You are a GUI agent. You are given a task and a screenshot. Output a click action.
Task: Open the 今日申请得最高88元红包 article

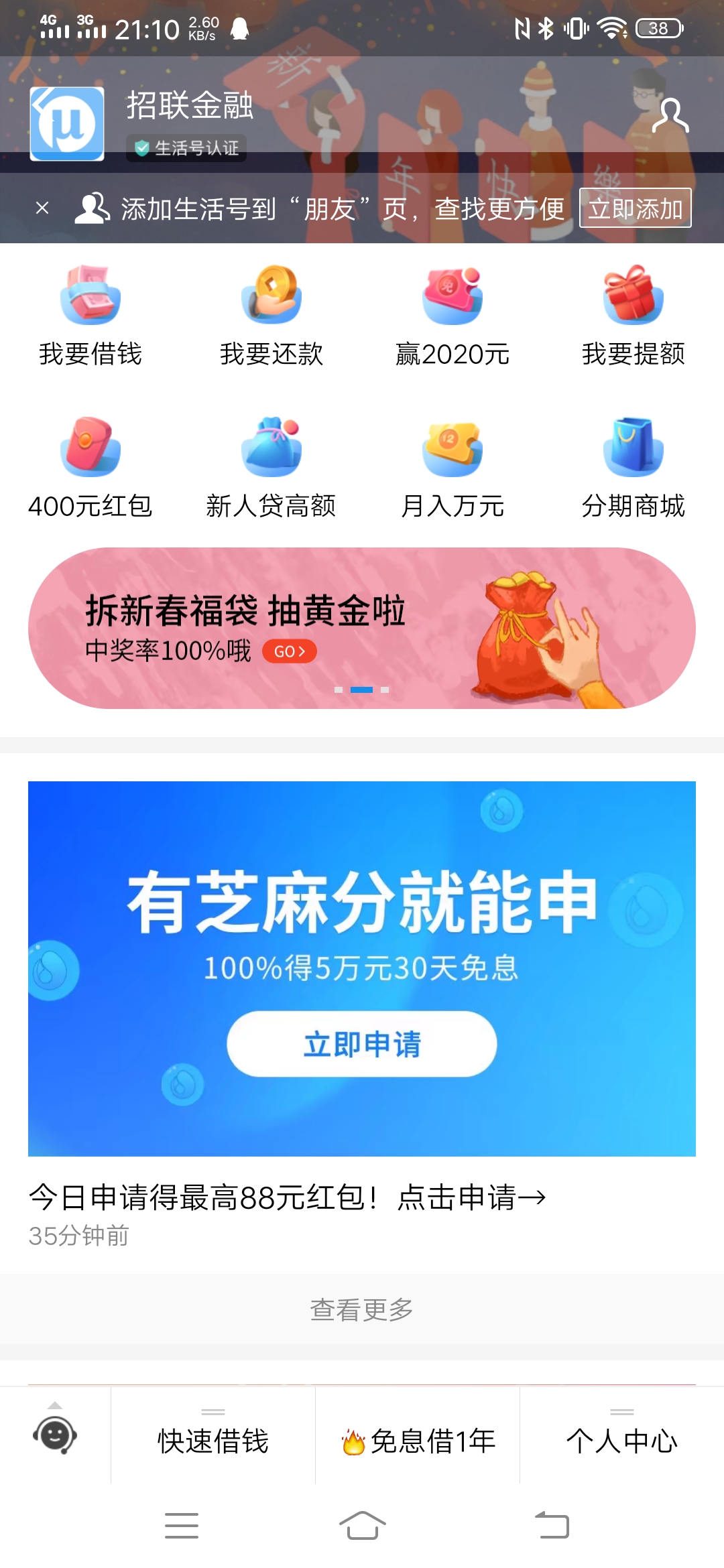[288, 1197]
